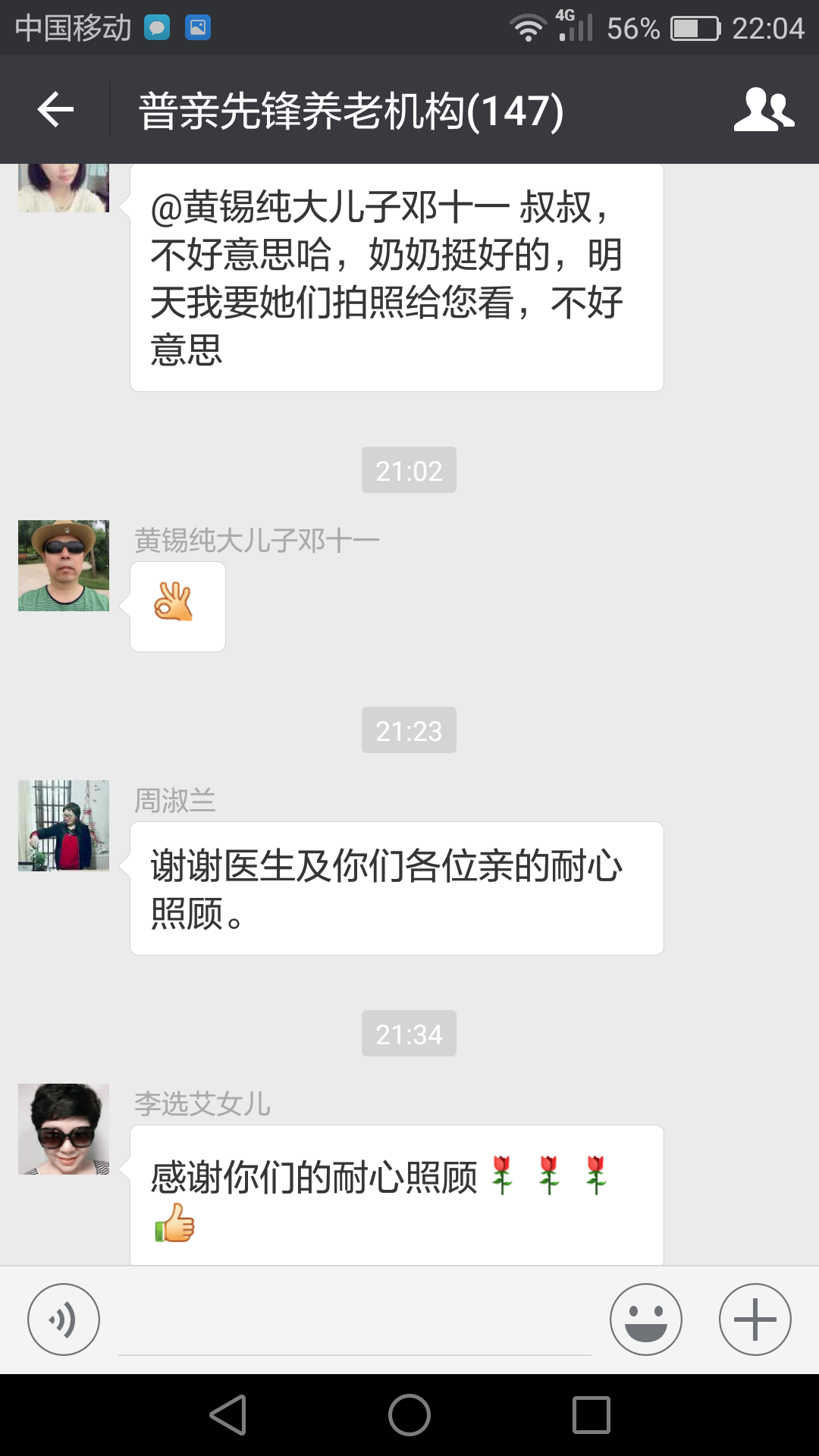Show recent apps
819x1456 pixels.
coord(591,1415)
